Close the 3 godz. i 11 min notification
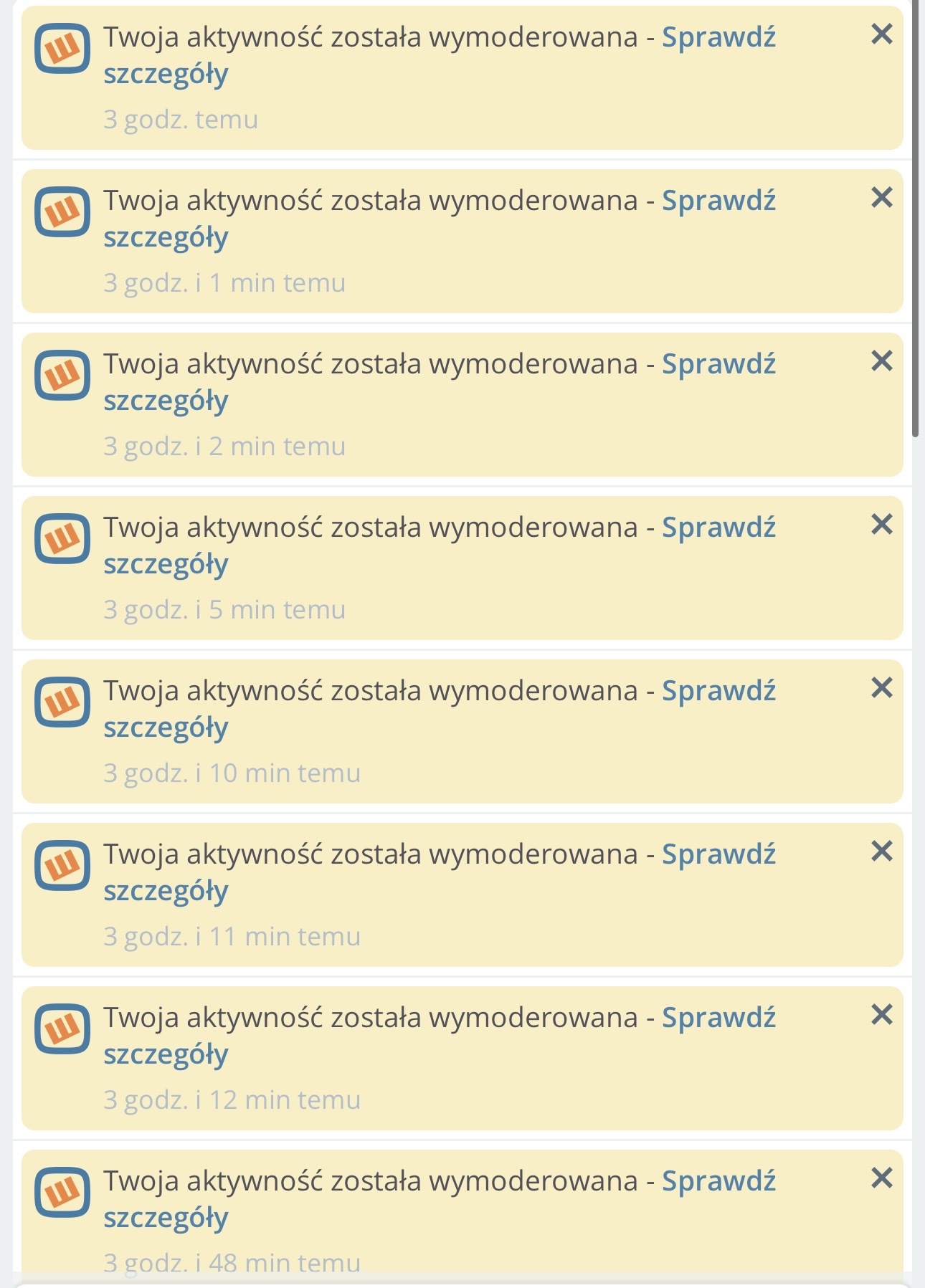The width and height of the screenshot is (925, 1288). point(881,851)
